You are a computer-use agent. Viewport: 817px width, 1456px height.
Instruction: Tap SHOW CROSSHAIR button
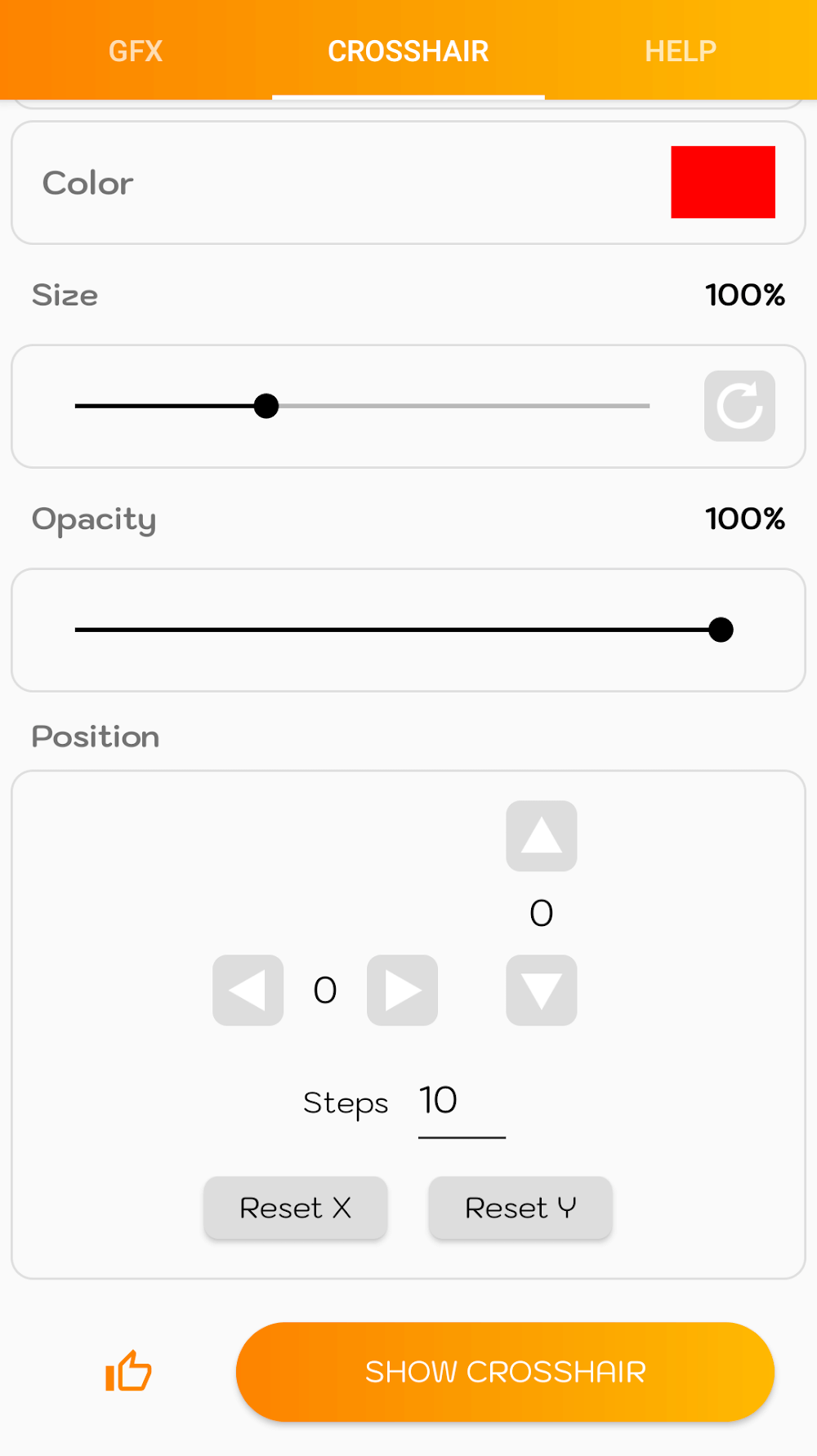coord(505,1371)
